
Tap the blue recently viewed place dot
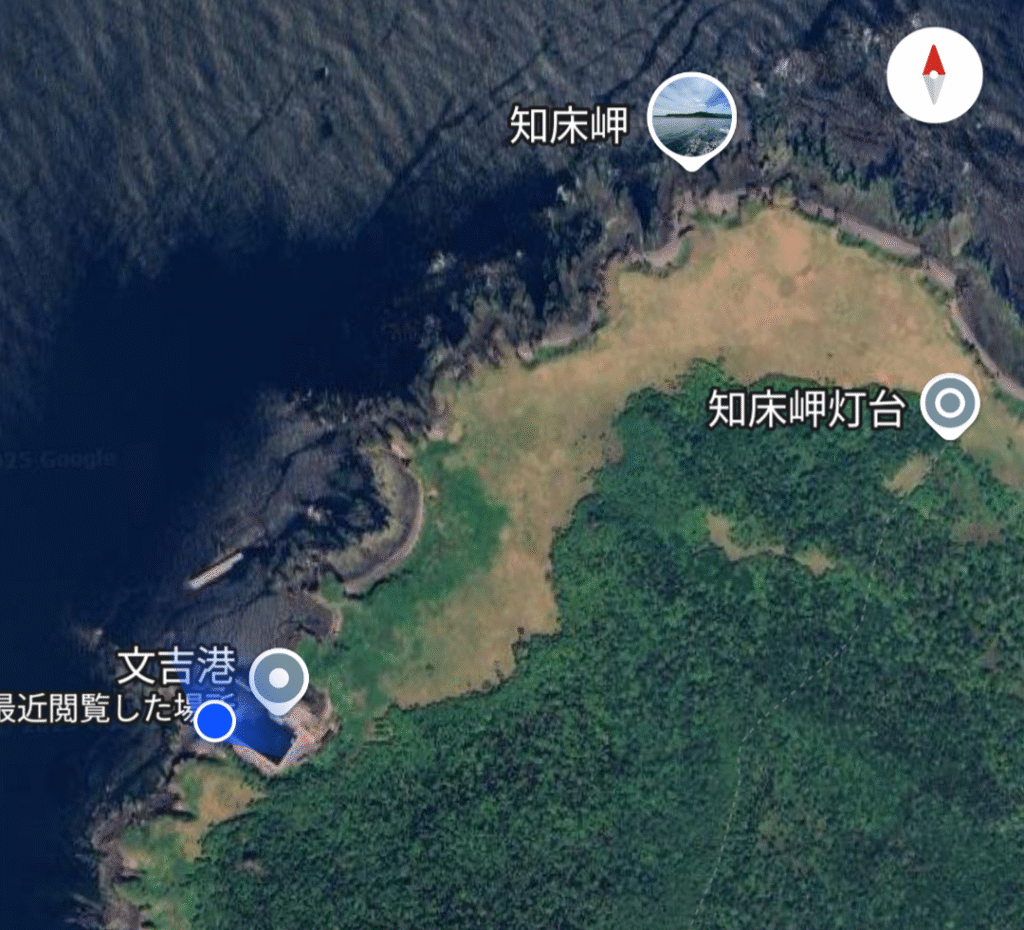point(214,720)
